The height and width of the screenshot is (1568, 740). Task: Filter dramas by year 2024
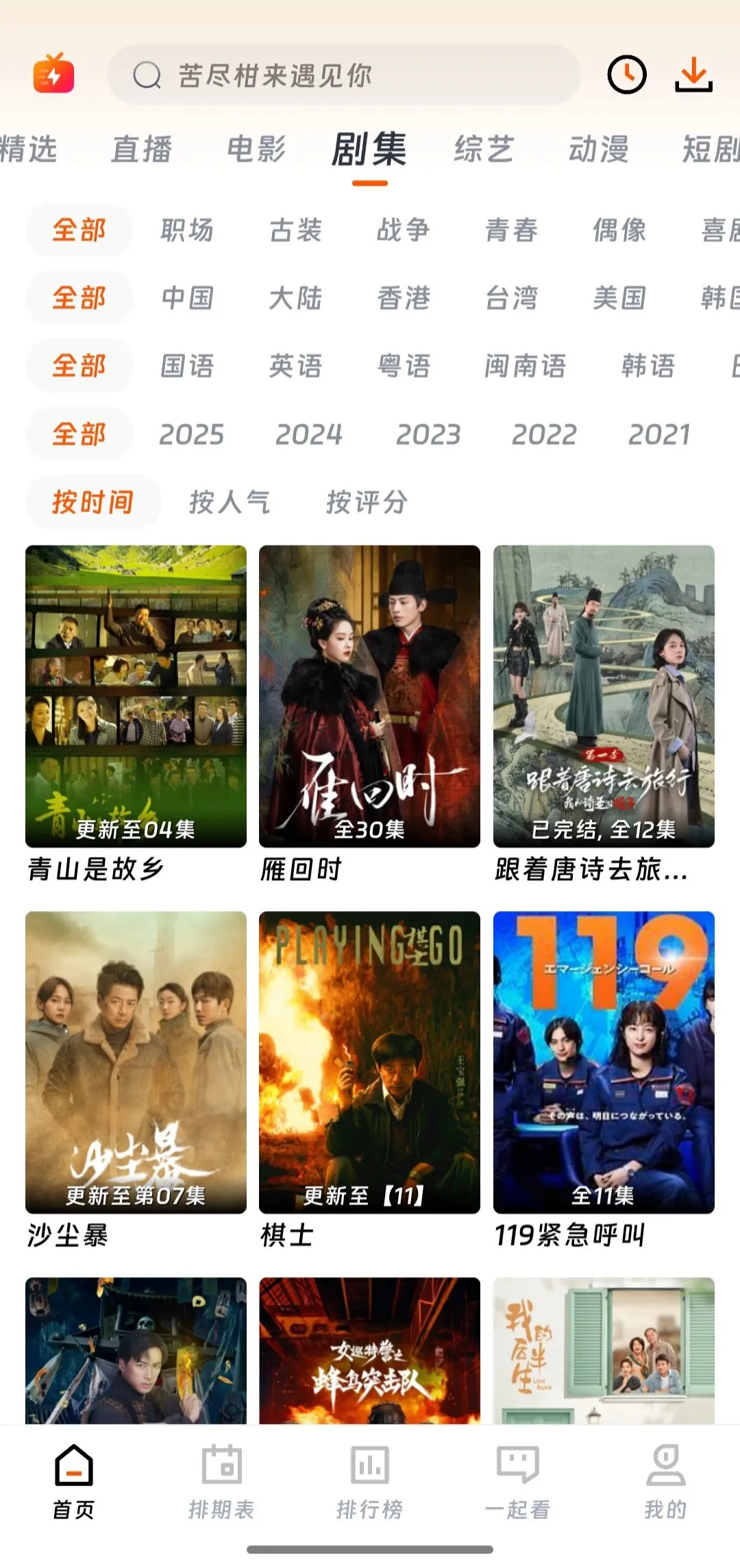(308, 434)
